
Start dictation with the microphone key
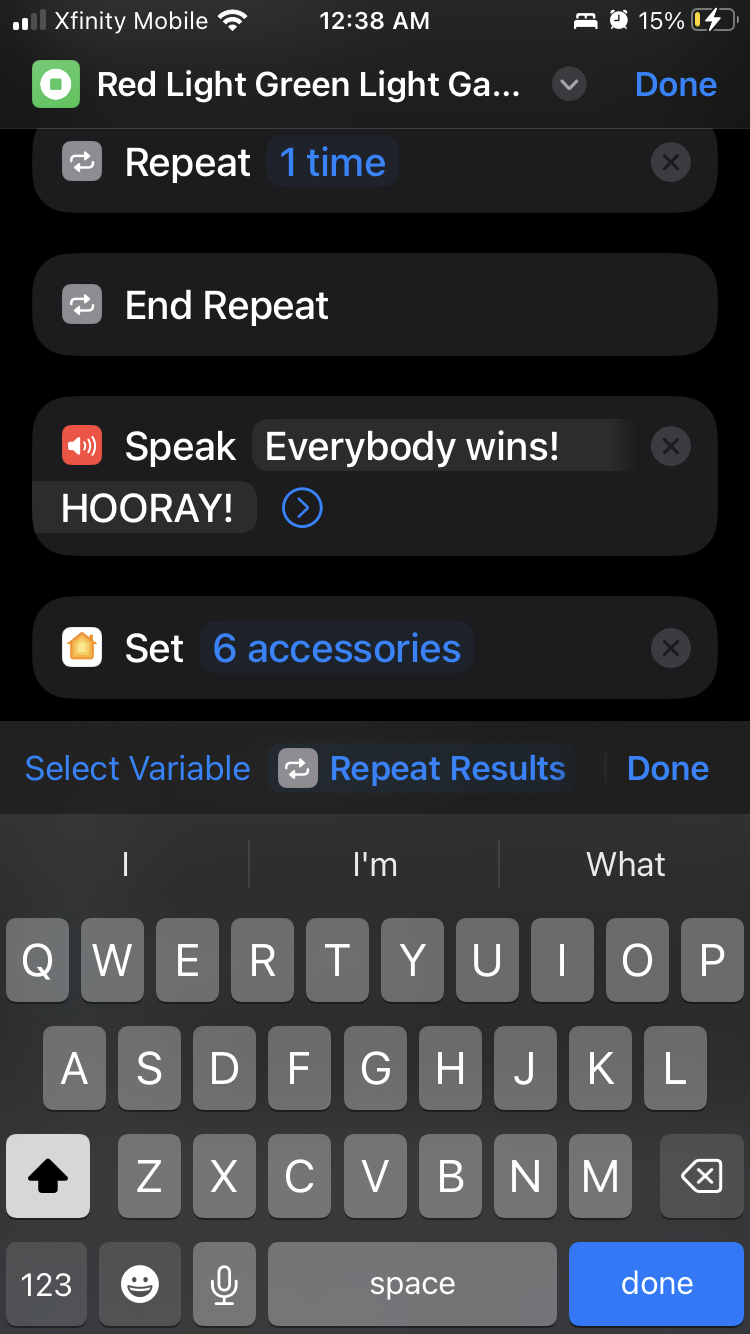coord(225,1284)
